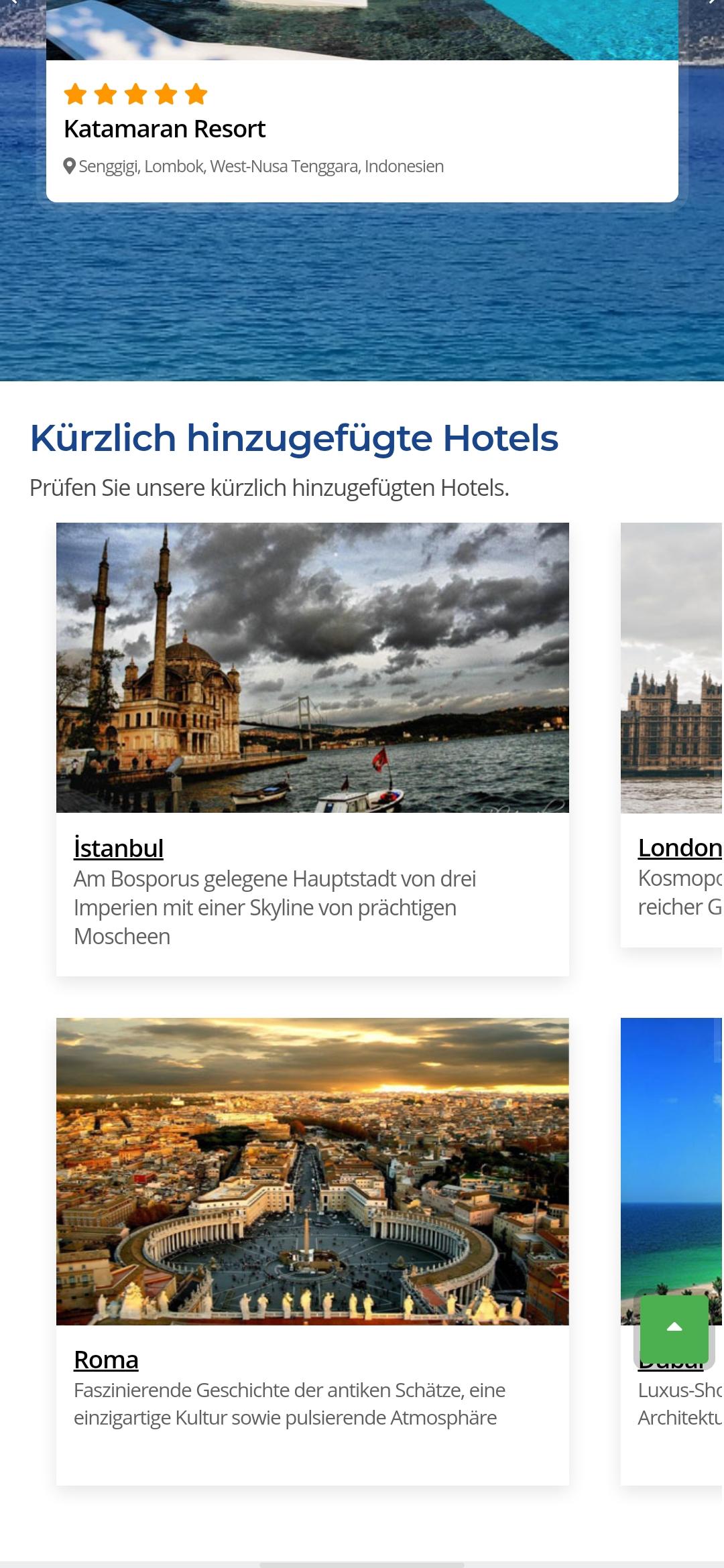Tap the green back-to-top arrow button
The height and width of the screenshot is (1568, 724).
pyautogui.click(x=674, y=1327)
